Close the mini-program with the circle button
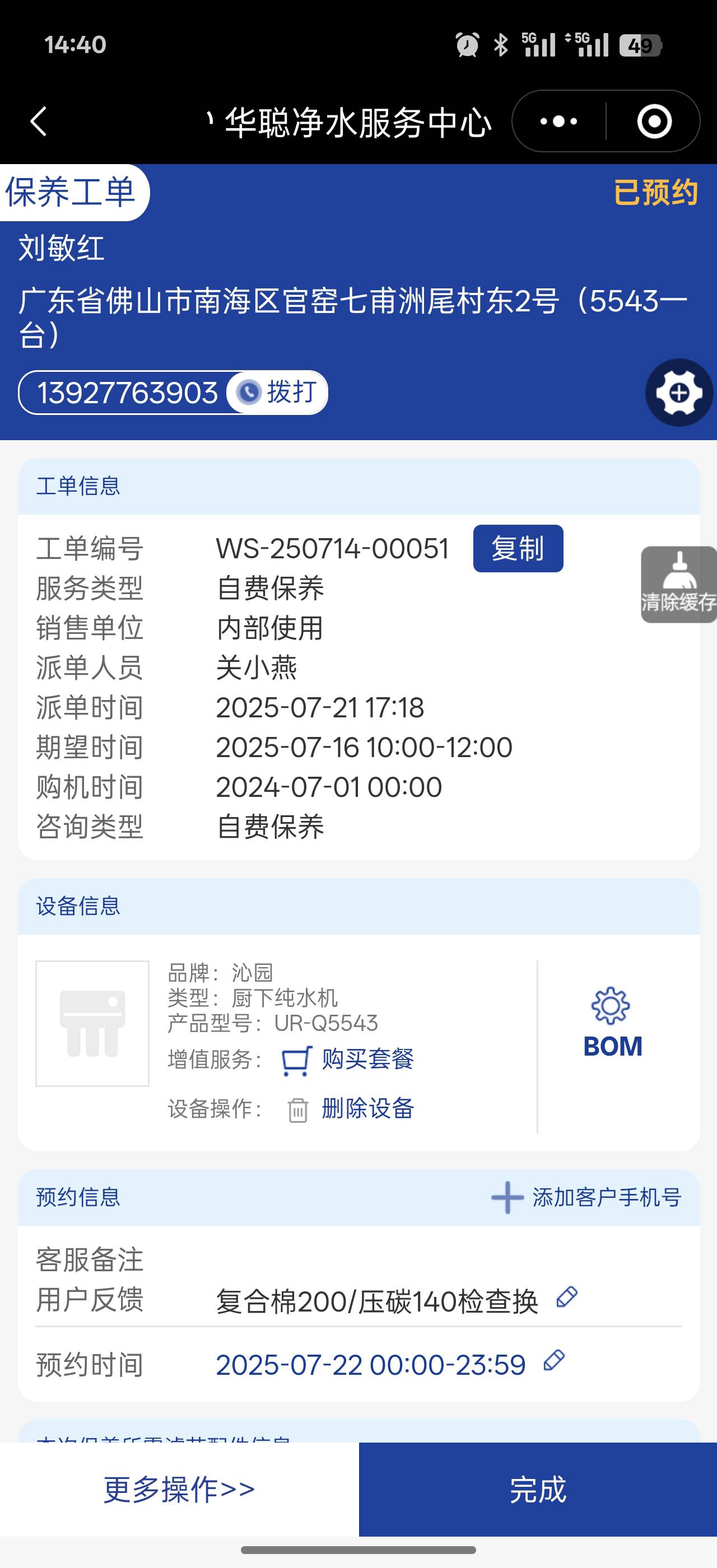The height and width of the screenshot is (1568, 717). tap(654, 121)
